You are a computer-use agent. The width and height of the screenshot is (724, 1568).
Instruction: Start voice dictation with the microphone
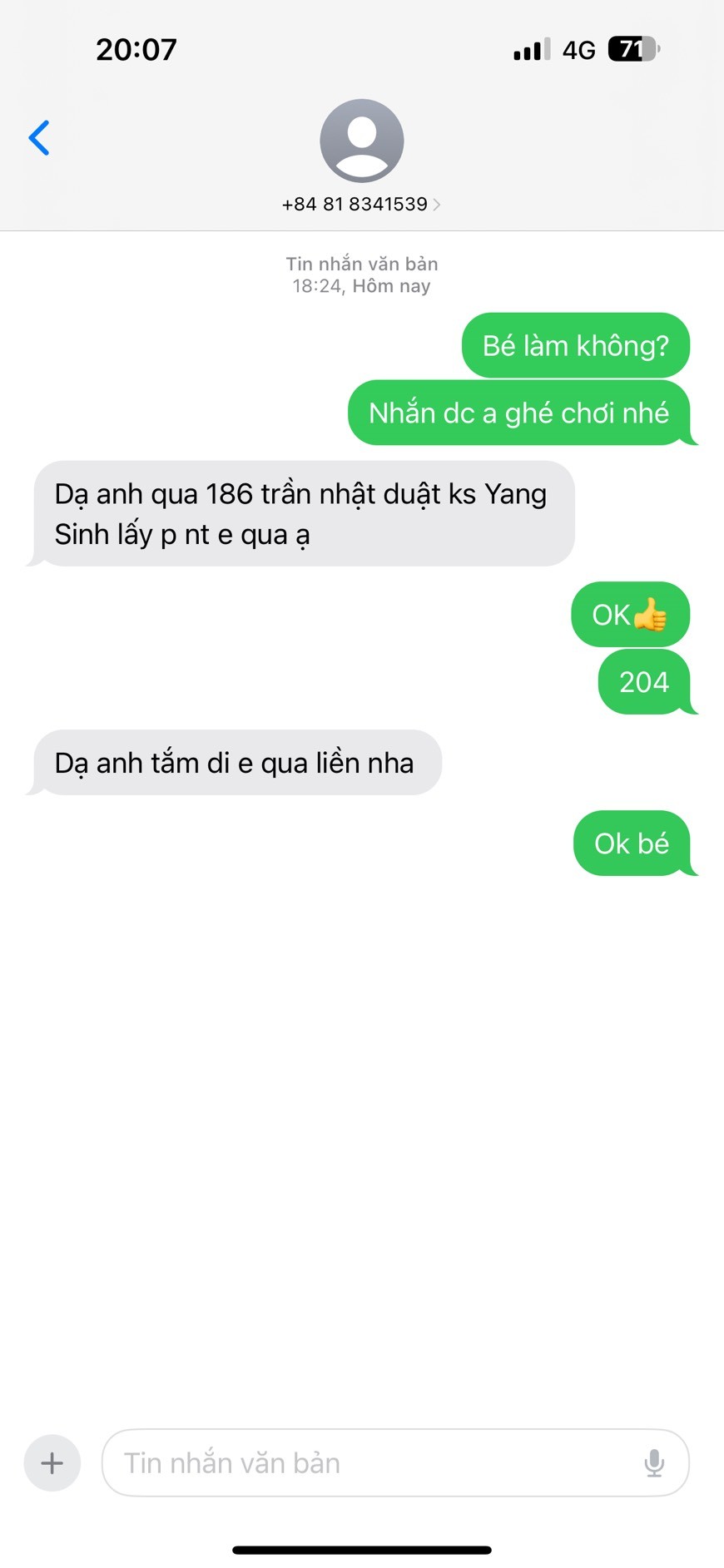(654, 1462)
